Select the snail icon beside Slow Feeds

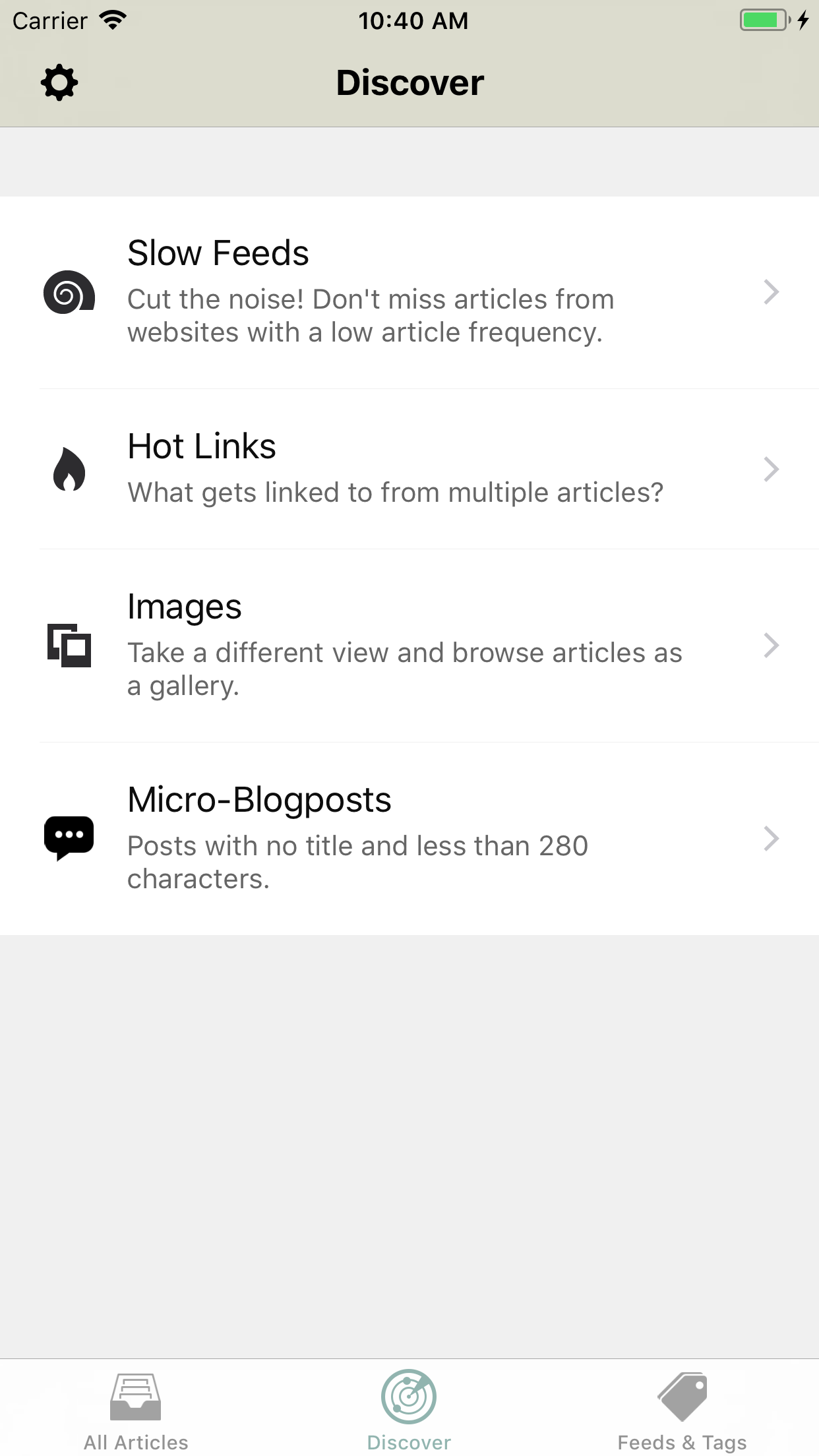click(68, 292)
